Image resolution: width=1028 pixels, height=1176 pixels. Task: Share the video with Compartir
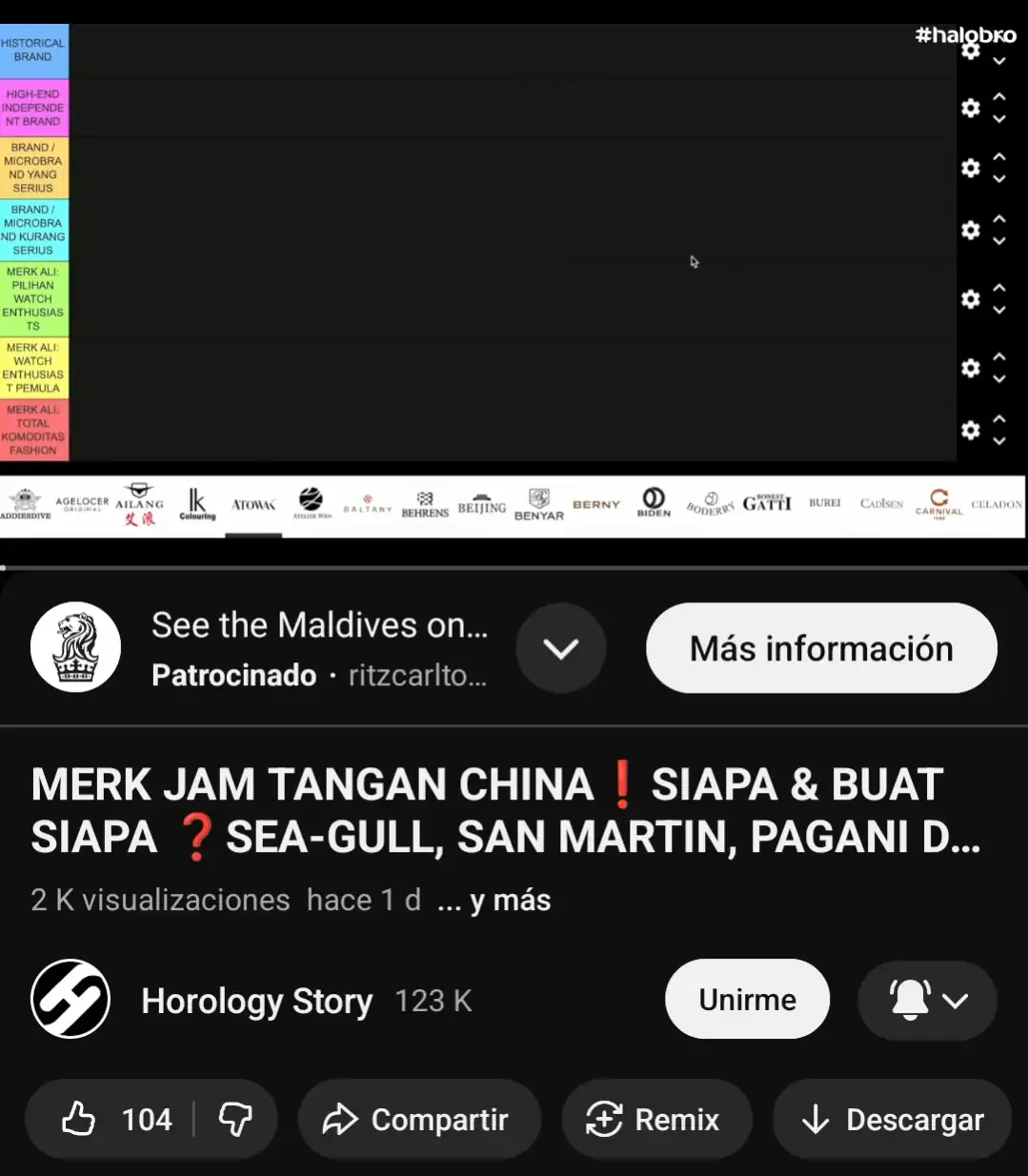[418, 1119]
